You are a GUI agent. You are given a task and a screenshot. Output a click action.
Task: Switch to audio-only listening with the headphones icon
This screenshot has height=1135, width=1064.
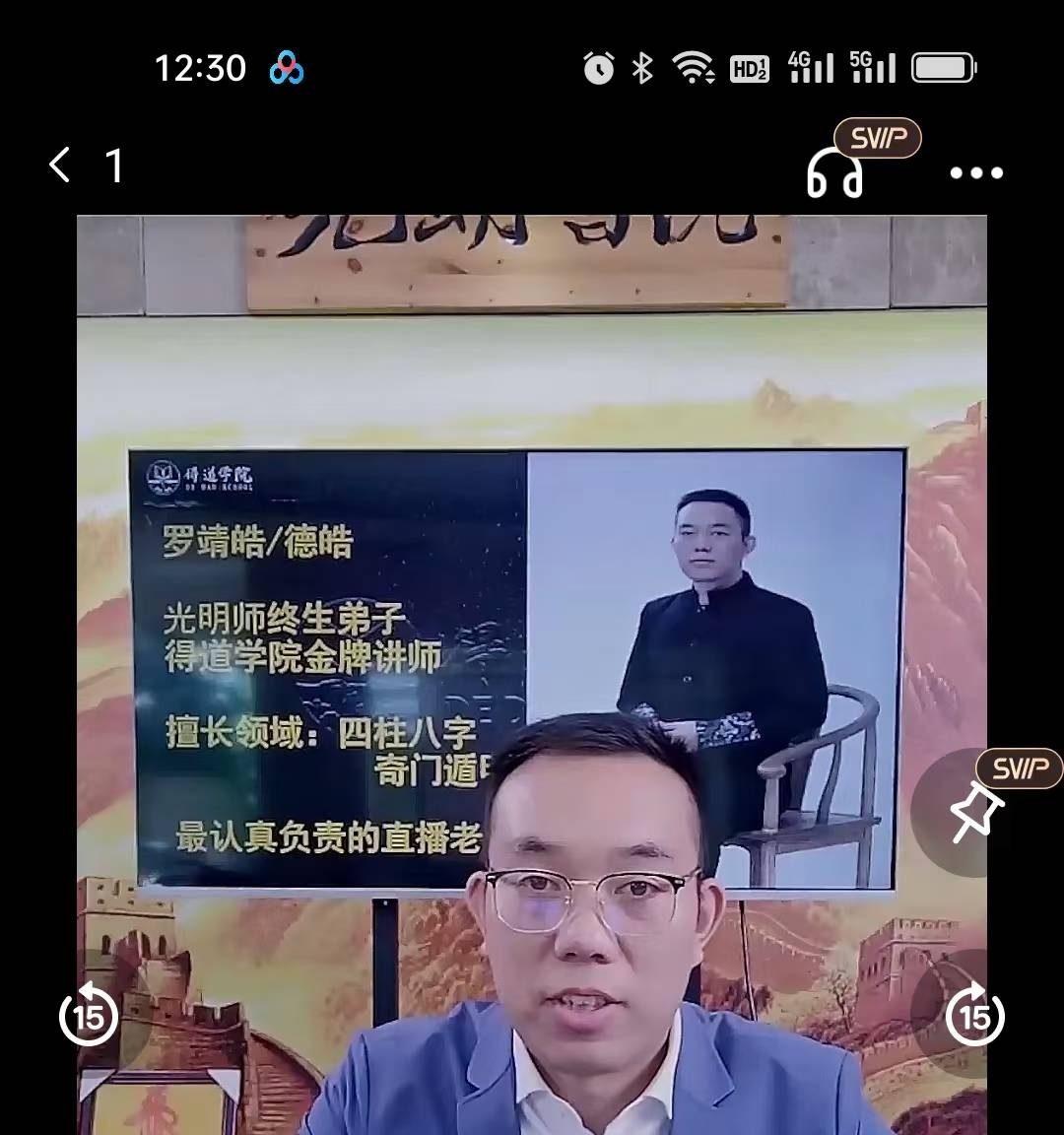pyautogui.click(x=834, y=174)
